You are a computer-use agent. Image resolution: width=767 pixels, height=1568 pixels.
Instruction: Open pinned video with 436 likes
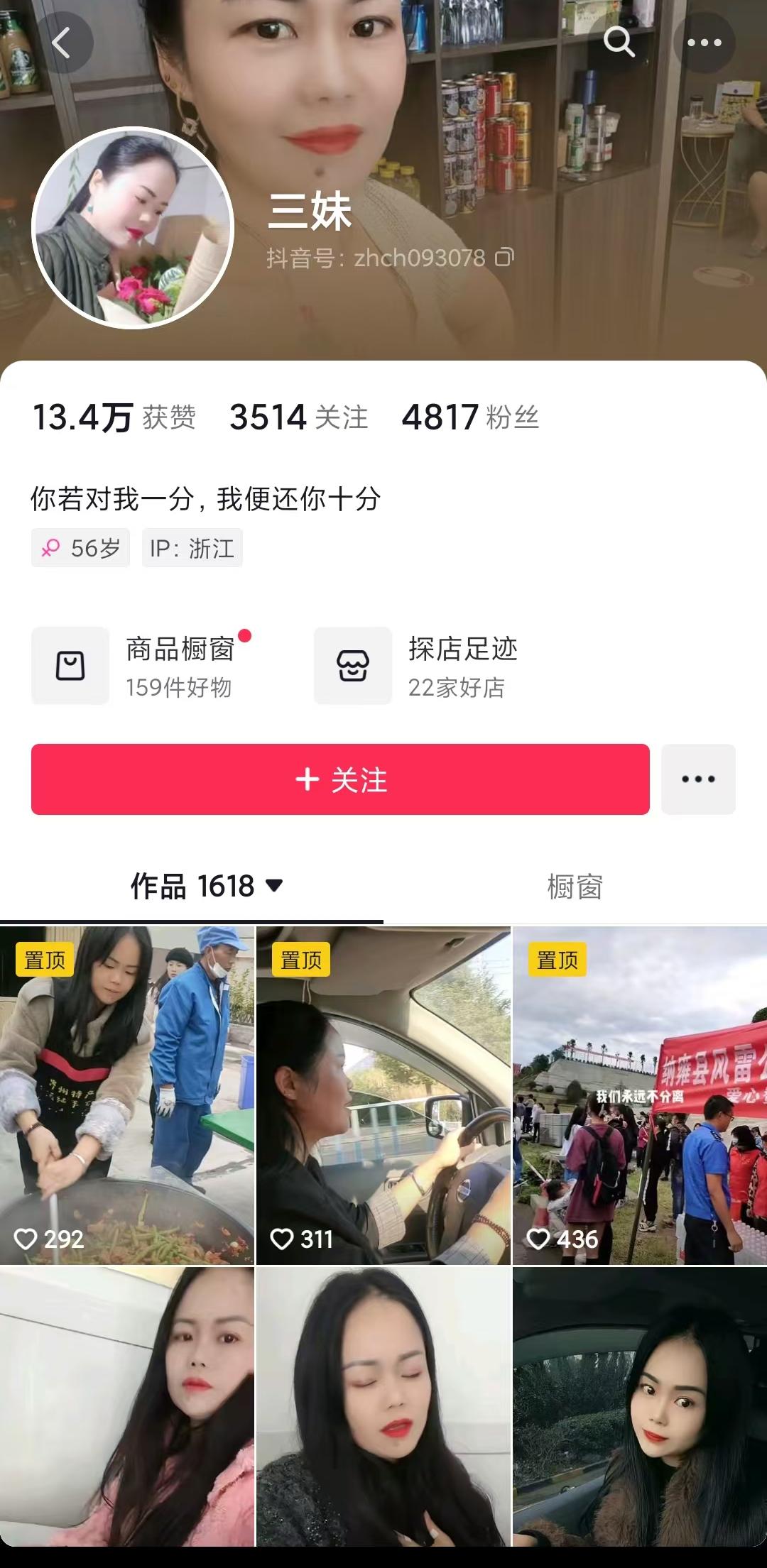(639, 1095)
